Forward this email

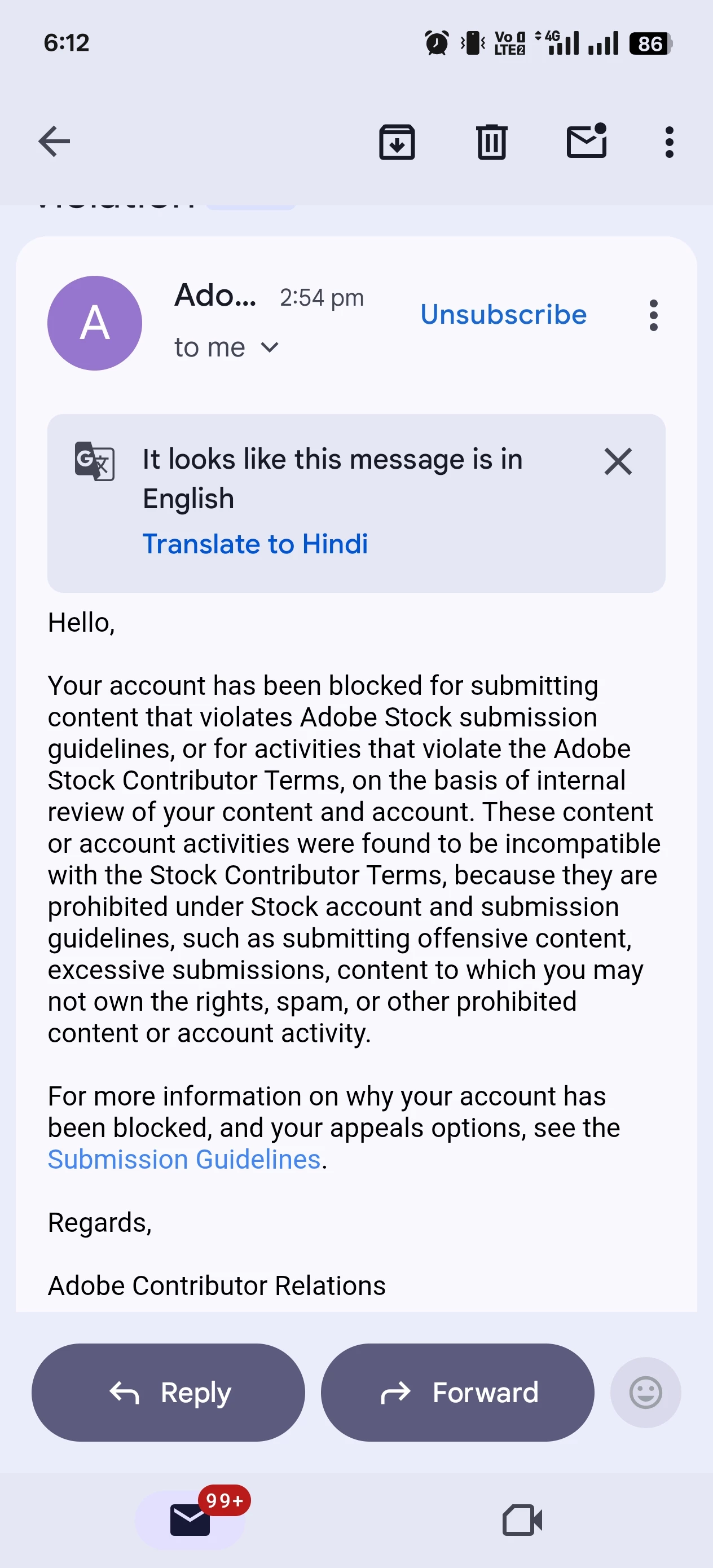click(457, 1392)
